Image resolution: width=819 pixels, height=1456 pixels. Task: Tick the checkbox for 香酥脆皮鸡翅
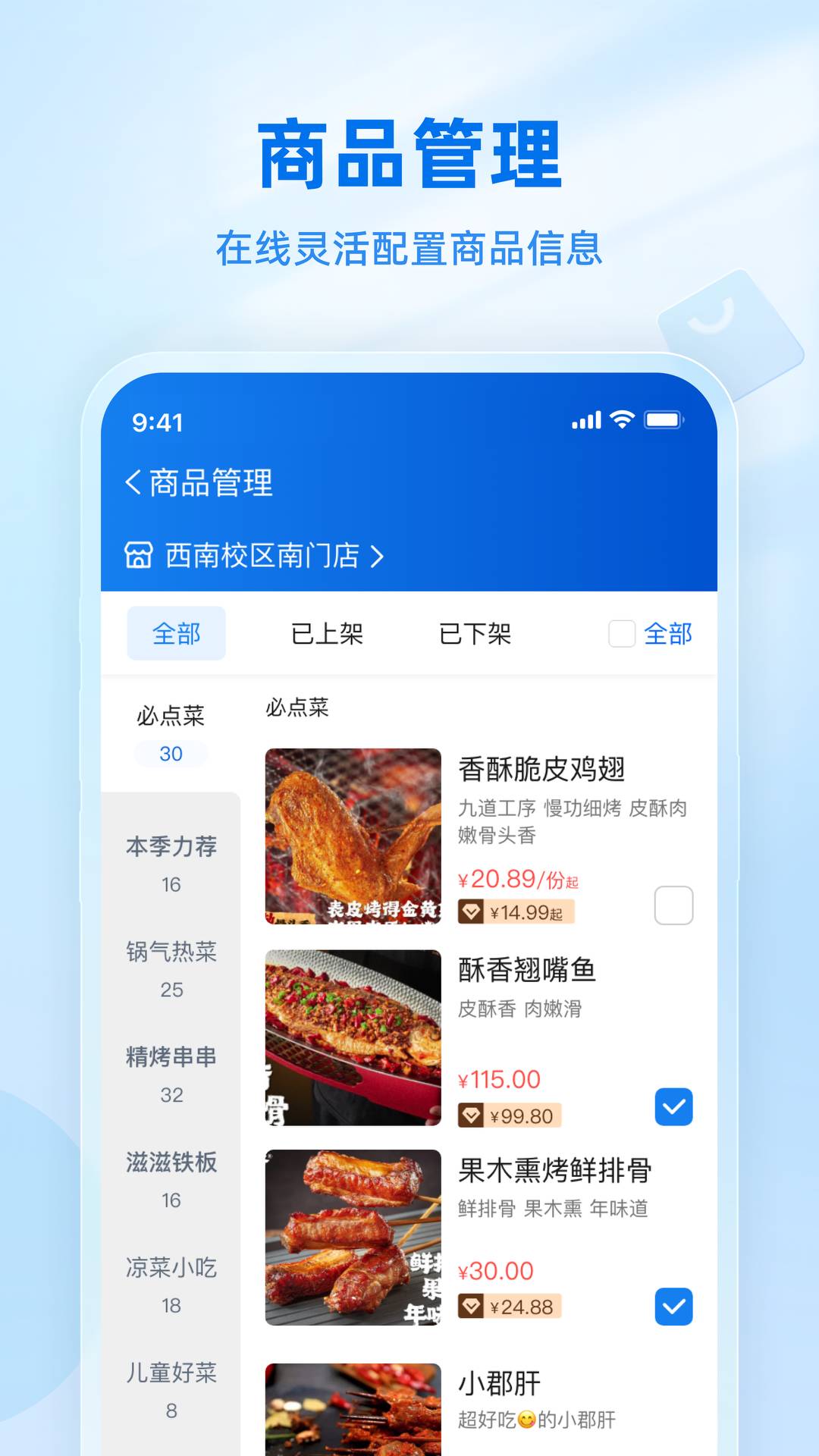(673, 906)
